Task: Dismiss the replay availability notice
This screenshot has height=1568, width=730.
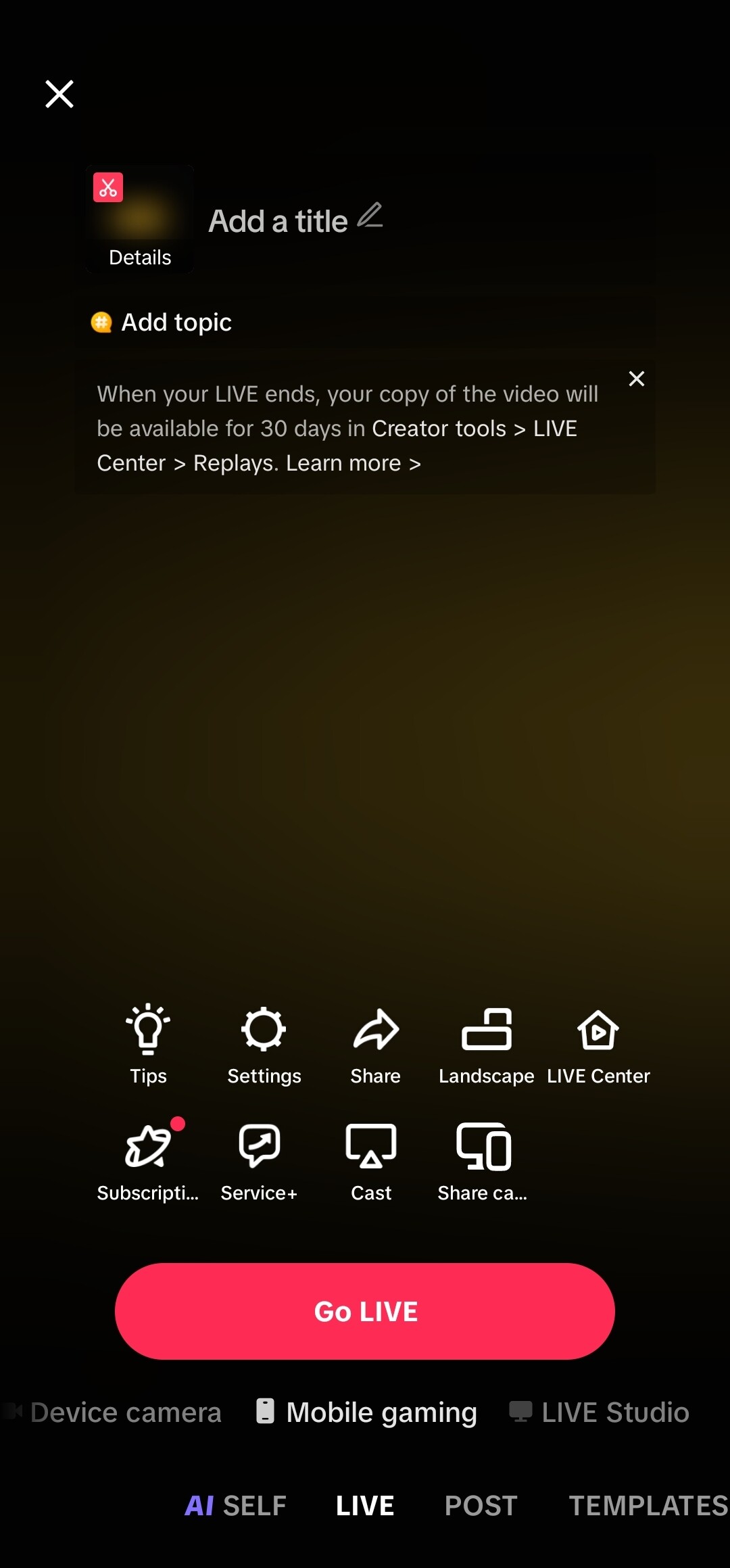Action: click(636, 379)
